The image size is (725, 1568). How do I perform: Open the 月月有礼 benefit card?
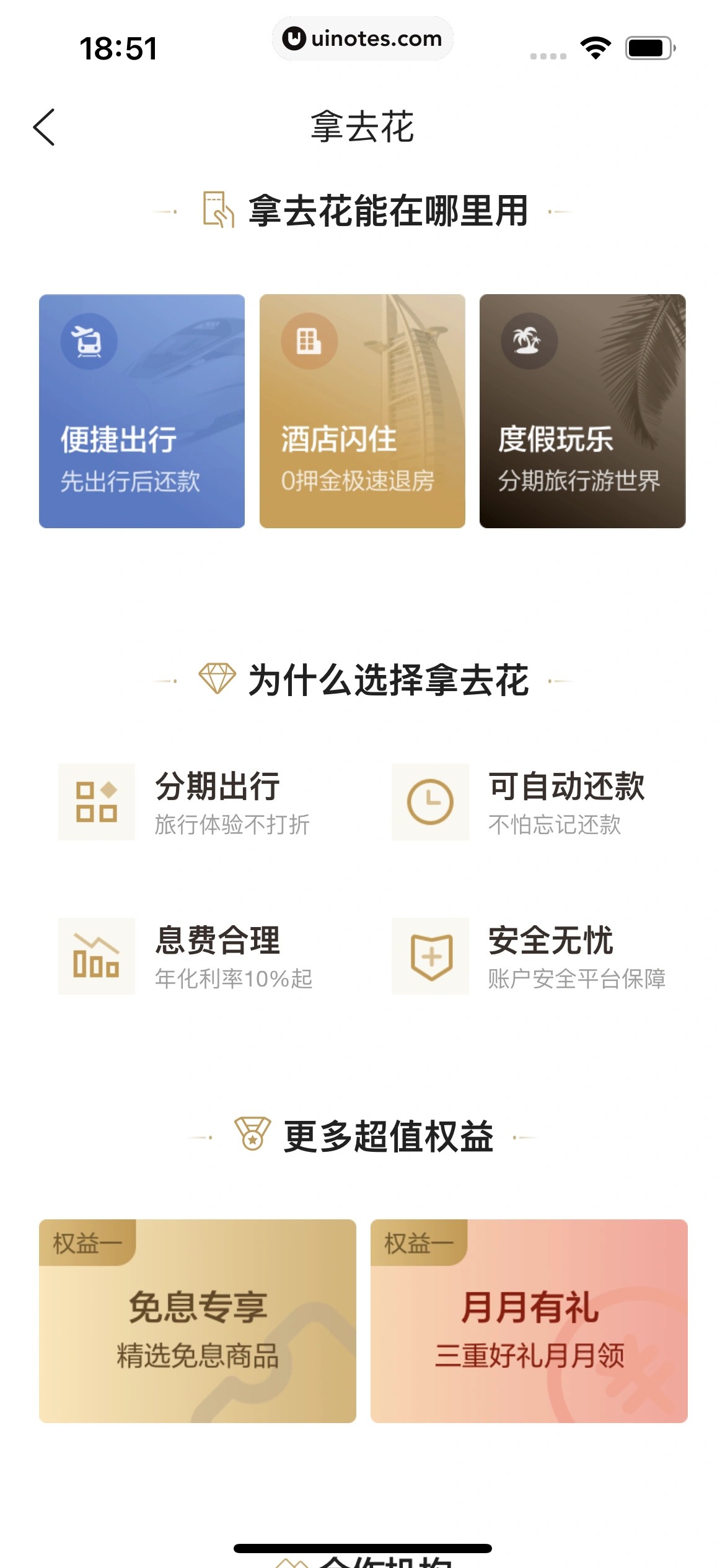(529, 1321)
